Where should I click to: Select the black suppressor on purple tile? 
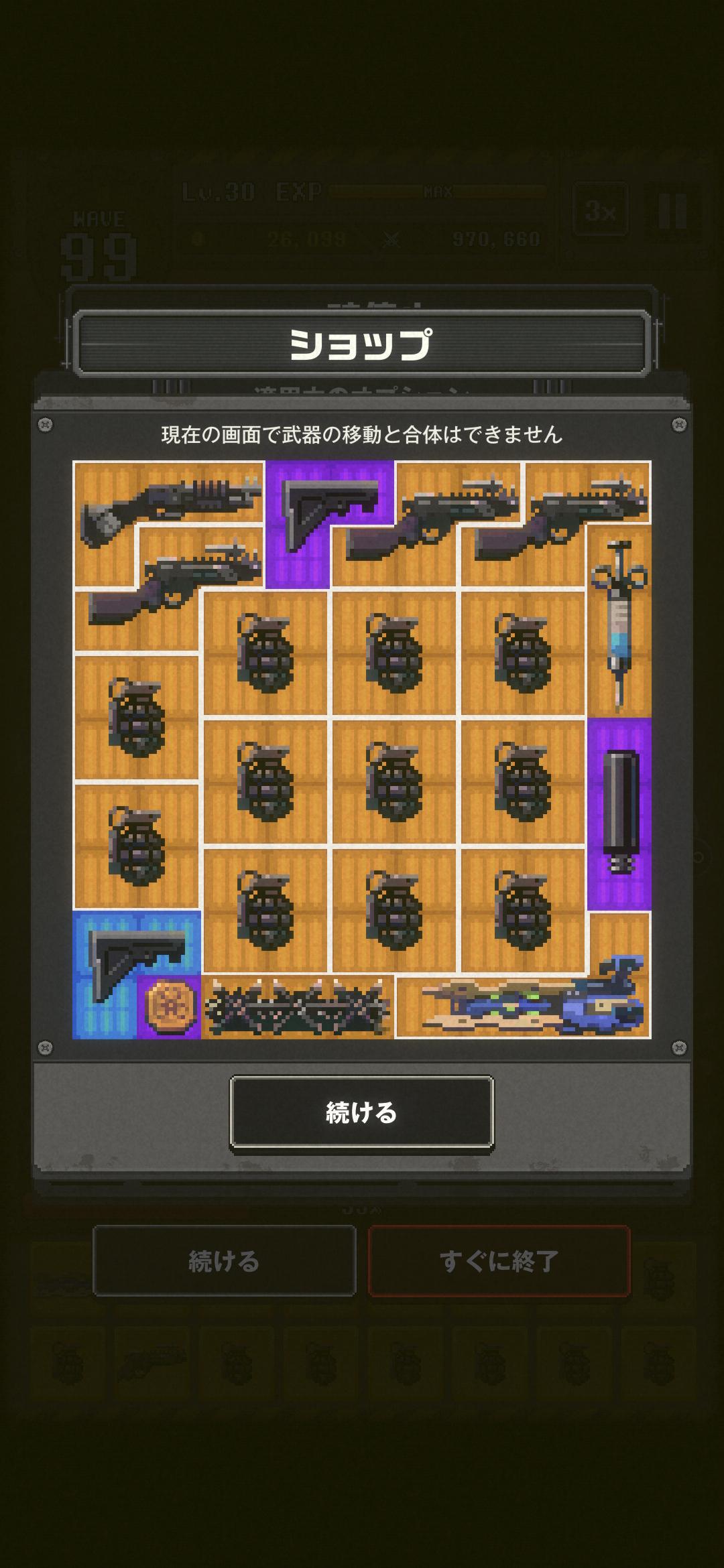click(x=619, y=812)
